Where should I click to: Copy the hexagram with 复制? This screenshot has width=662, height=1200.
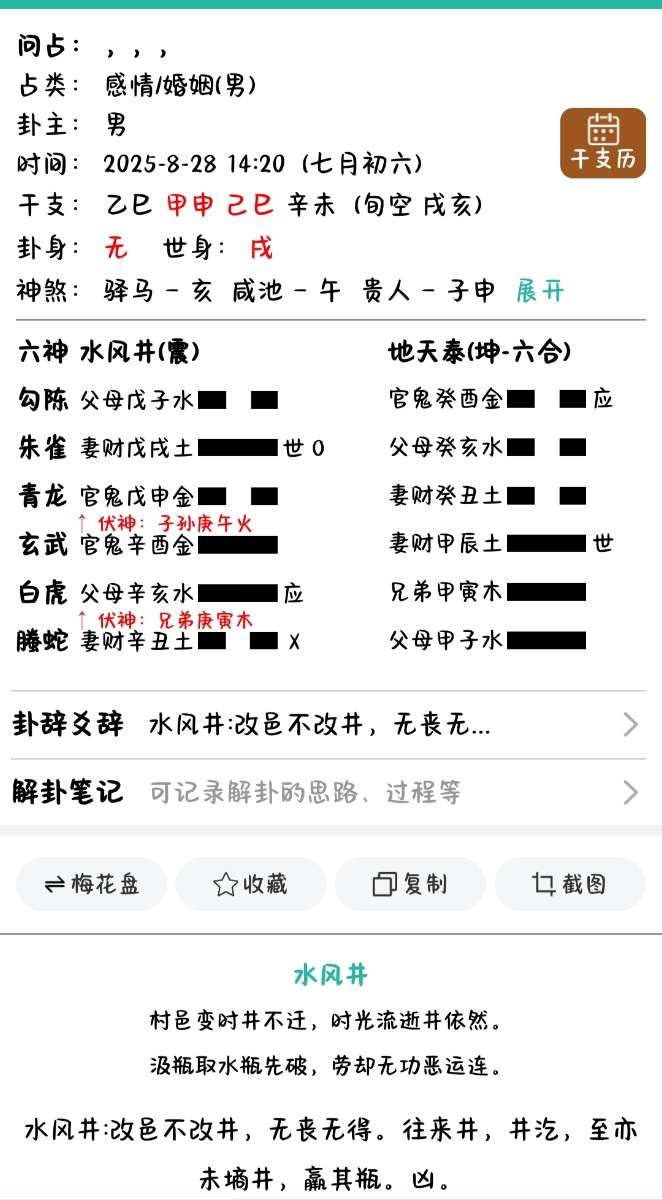coord(410,884)
